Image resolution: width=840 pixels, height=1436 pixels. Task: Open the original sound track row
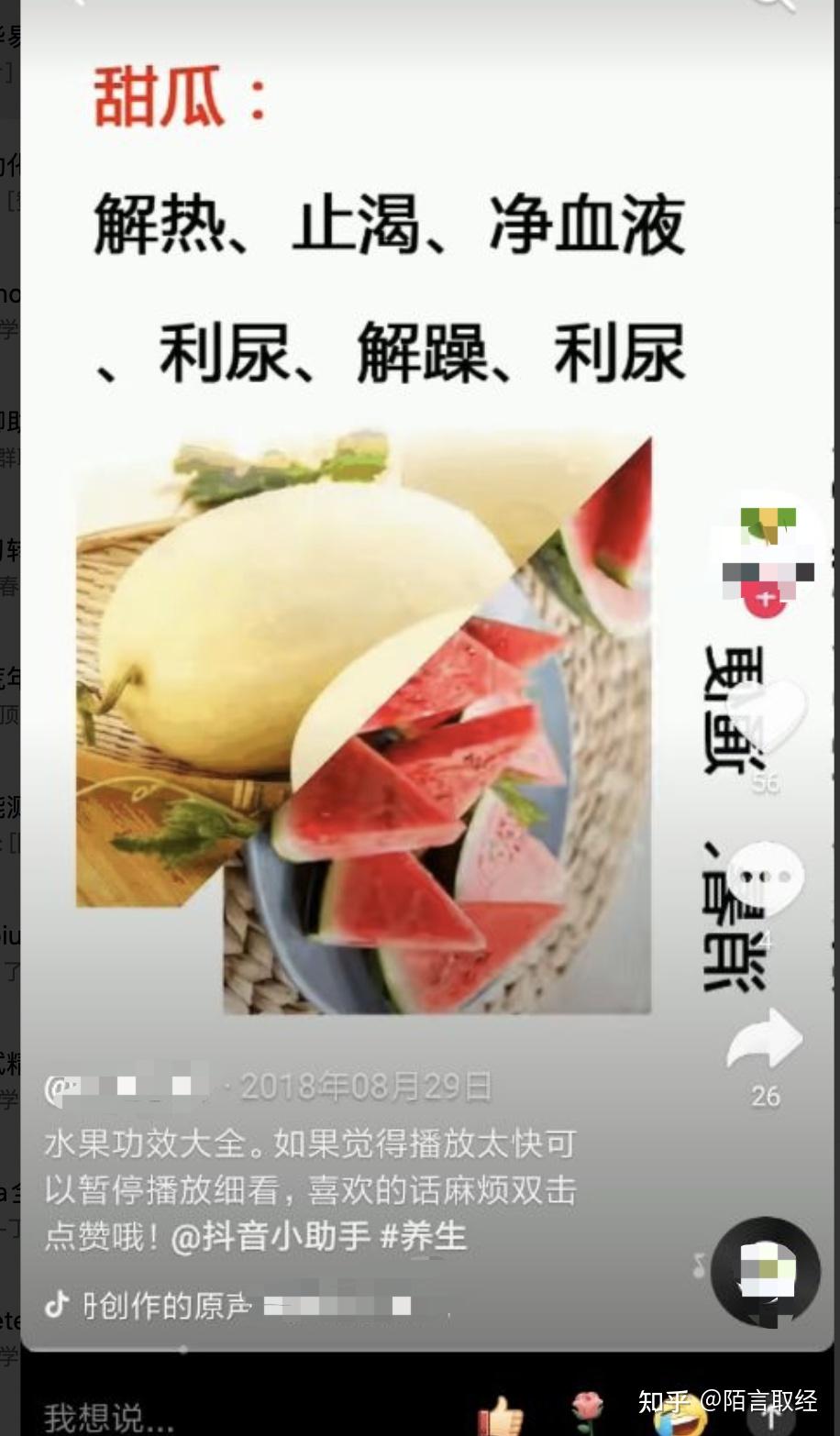click(x=238, y=1306)
